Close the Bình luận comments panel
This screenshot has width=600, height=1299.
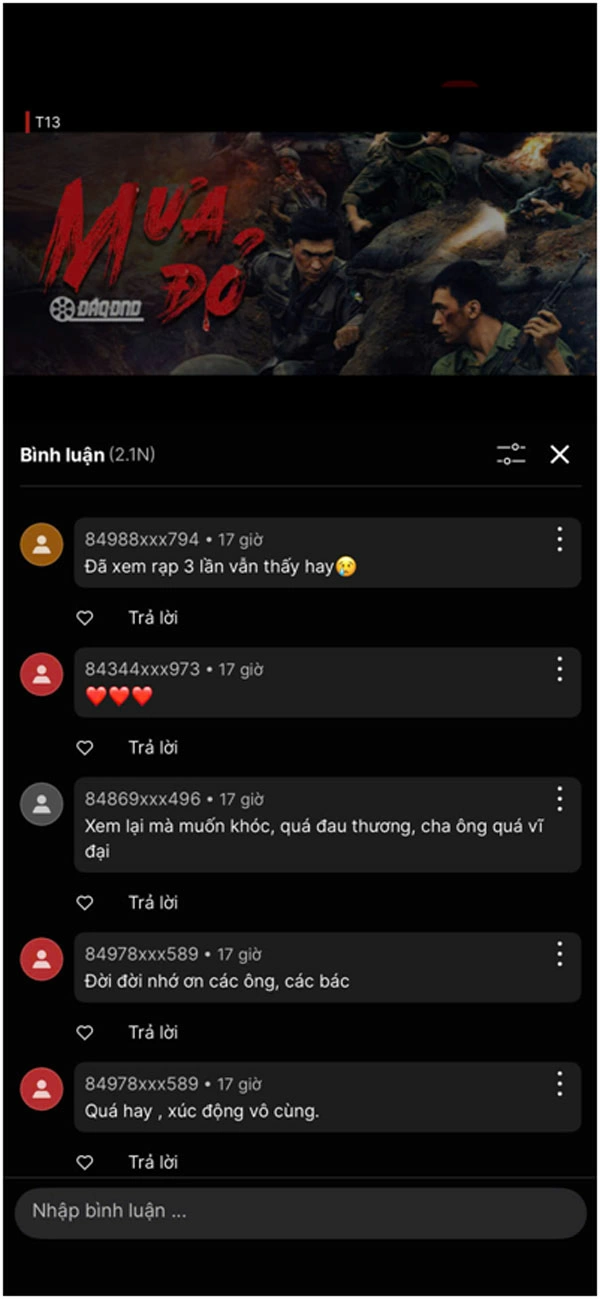[x=560, y=454]
